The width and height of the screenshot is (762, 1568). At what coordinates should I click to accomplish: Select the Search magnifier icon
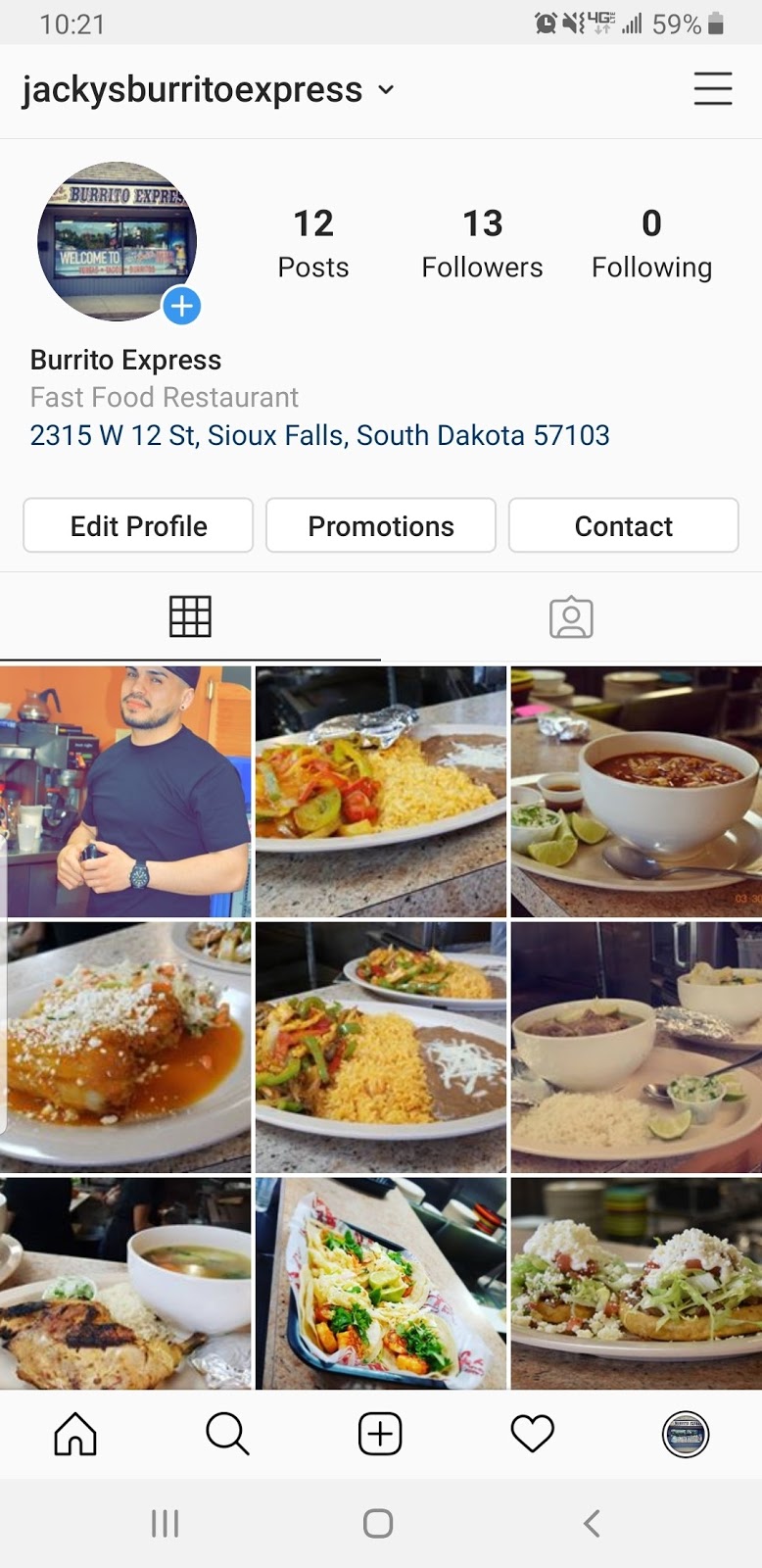(227, 1433)
